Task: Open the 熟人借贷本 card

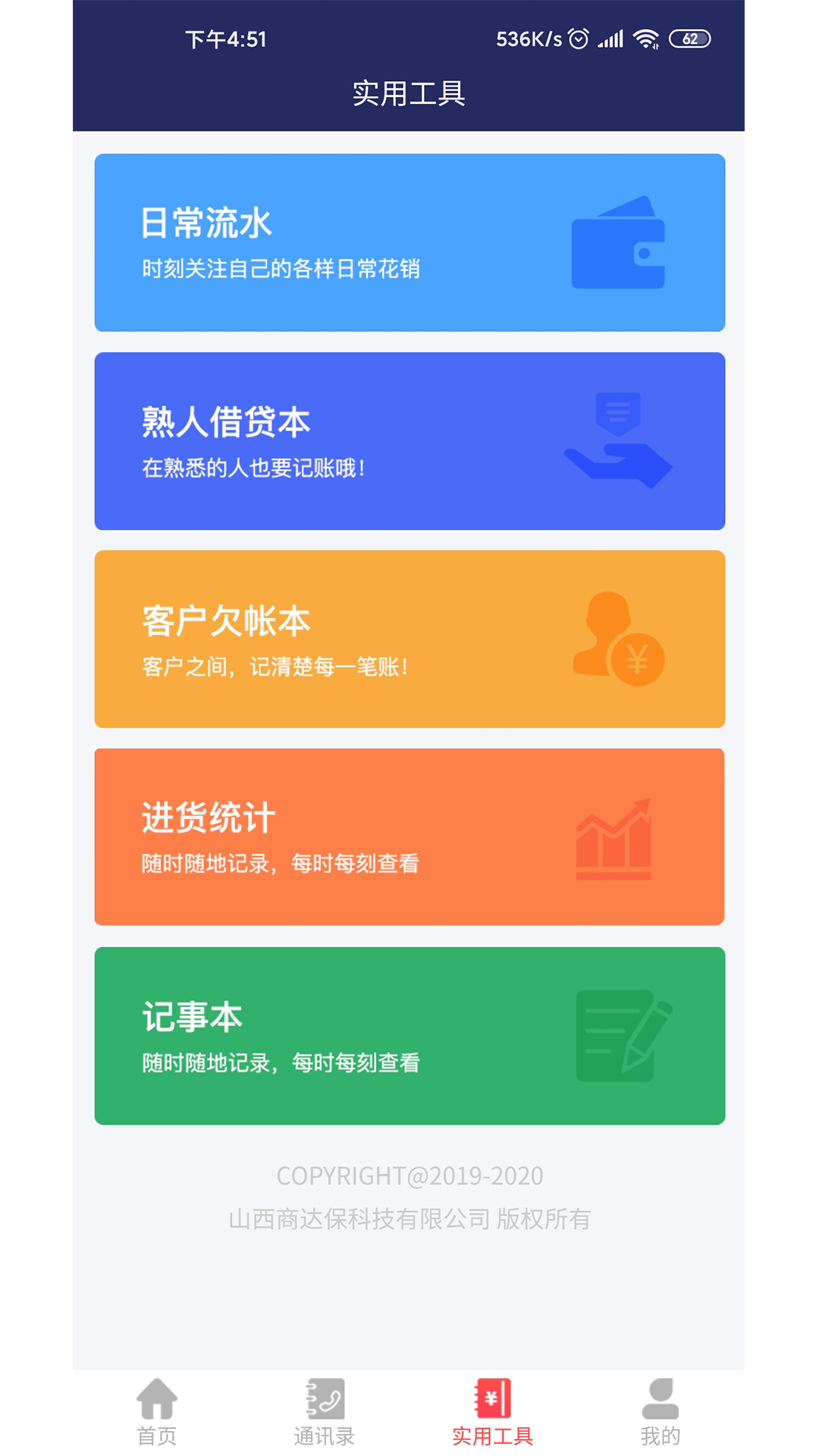Action: [x=409, y=441]
